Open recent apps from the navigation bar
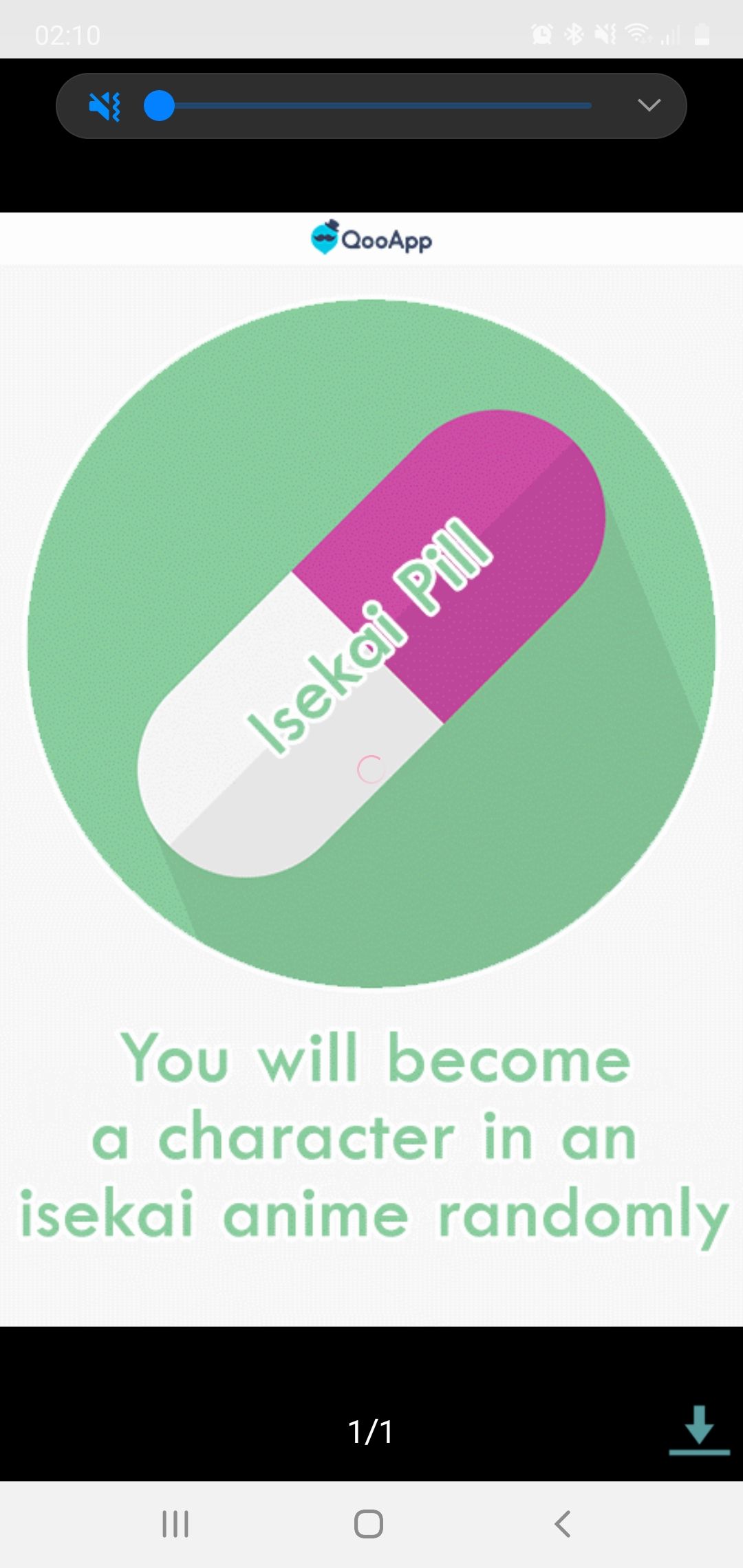The image size is (743, 1568). point(175,1523)
